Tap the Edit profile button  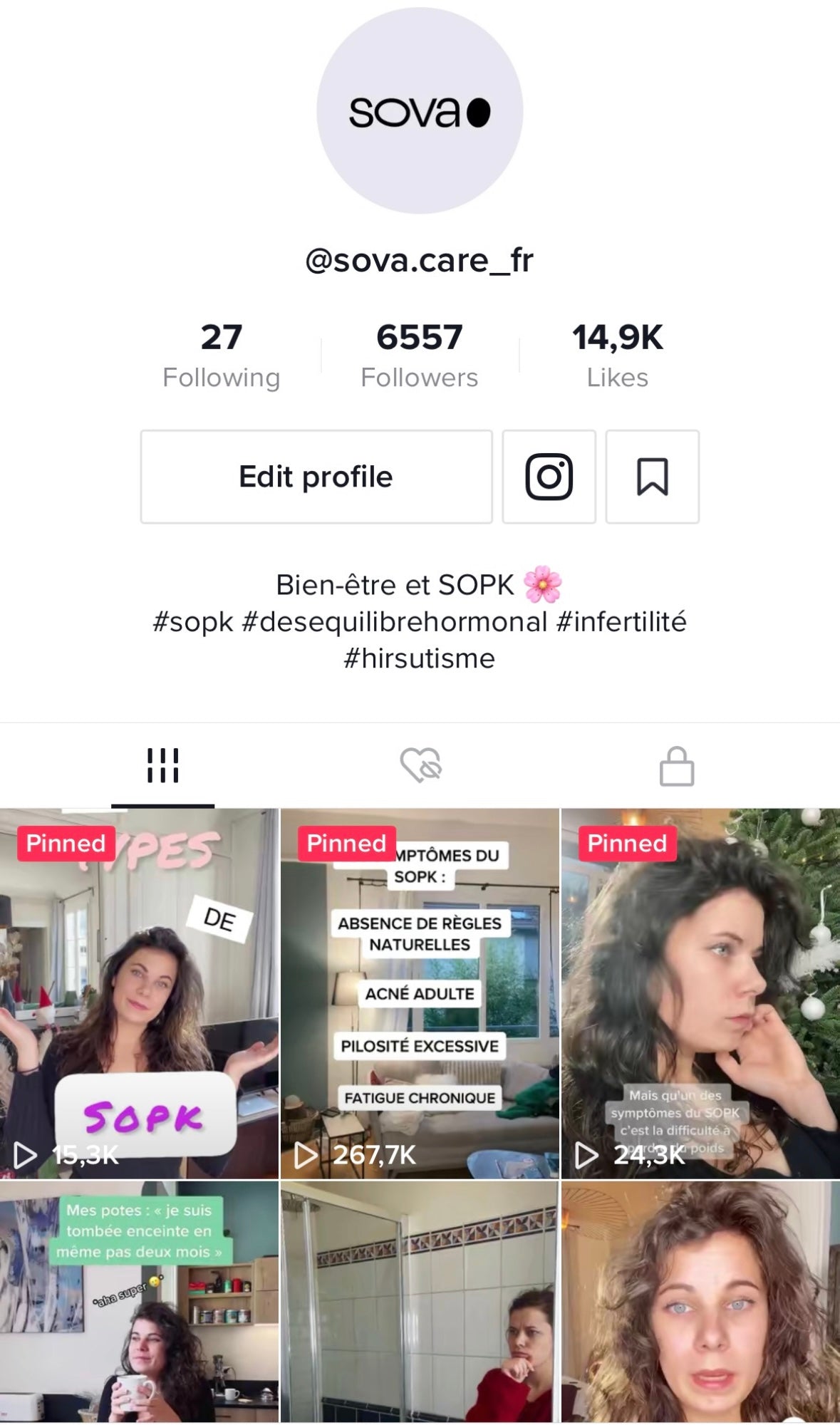pos(316,477)
